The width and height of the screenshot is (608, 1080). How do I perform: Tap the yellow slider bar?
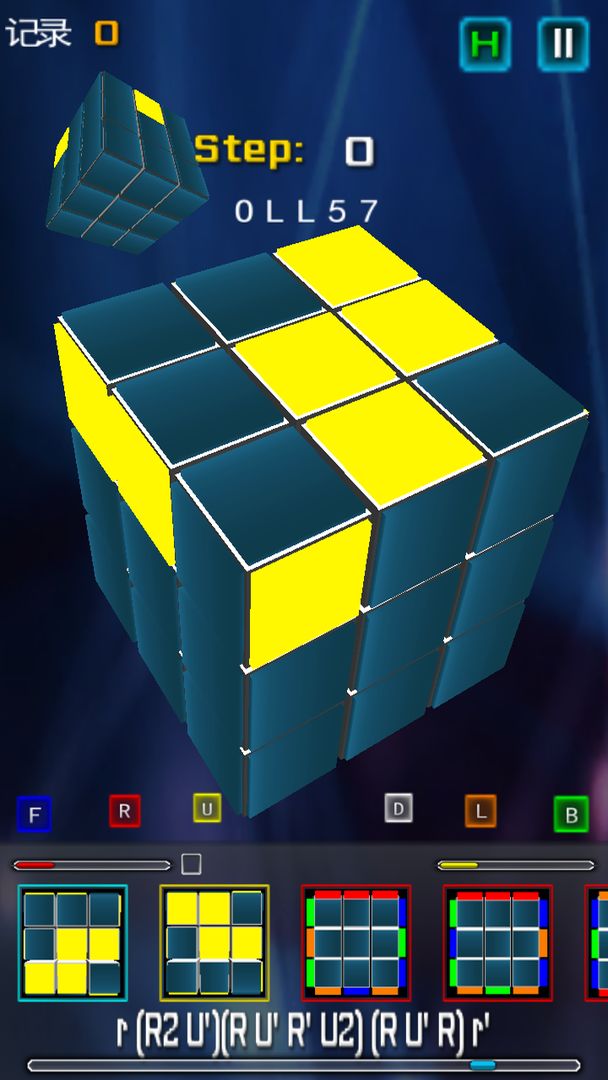(515, 865)
